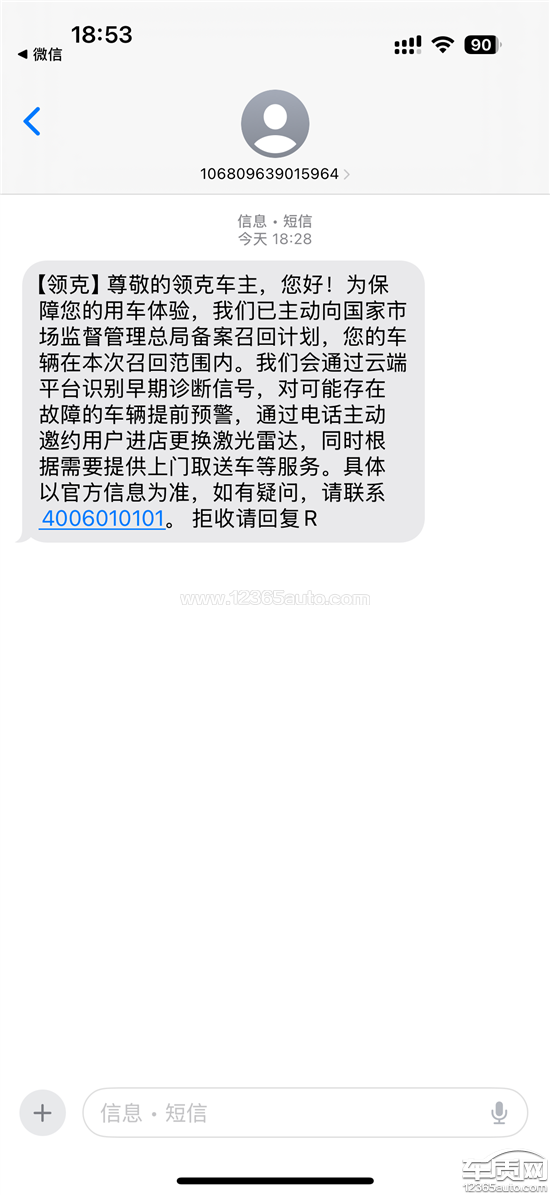The height and width of the screenshot is (1195, 550).
Task: Start voice dictation with the microphone
Action: [499, 1113]
